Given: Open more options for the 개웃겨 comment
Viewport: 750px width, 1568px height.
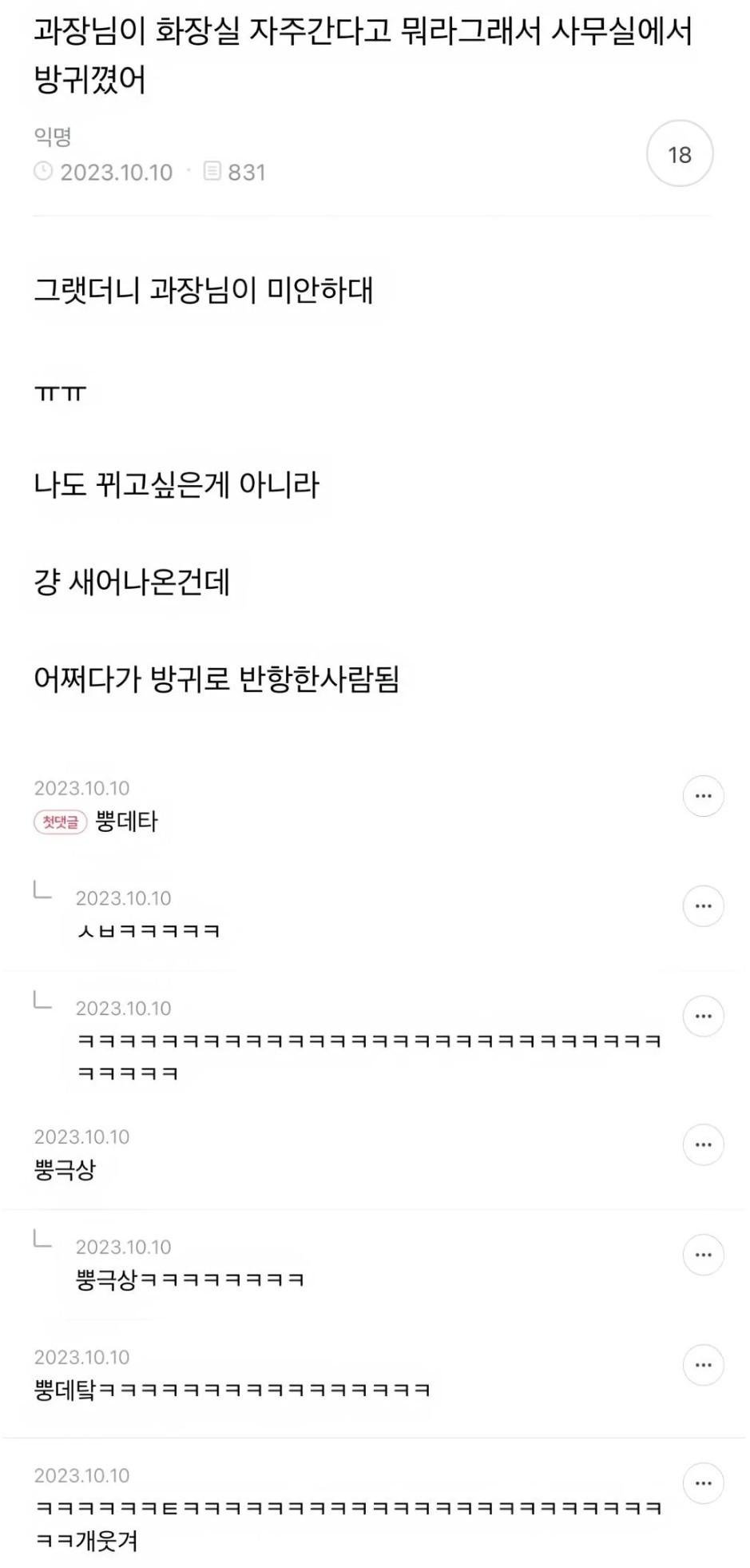Looking at the screenshot, I should (x=703, y=1483).
